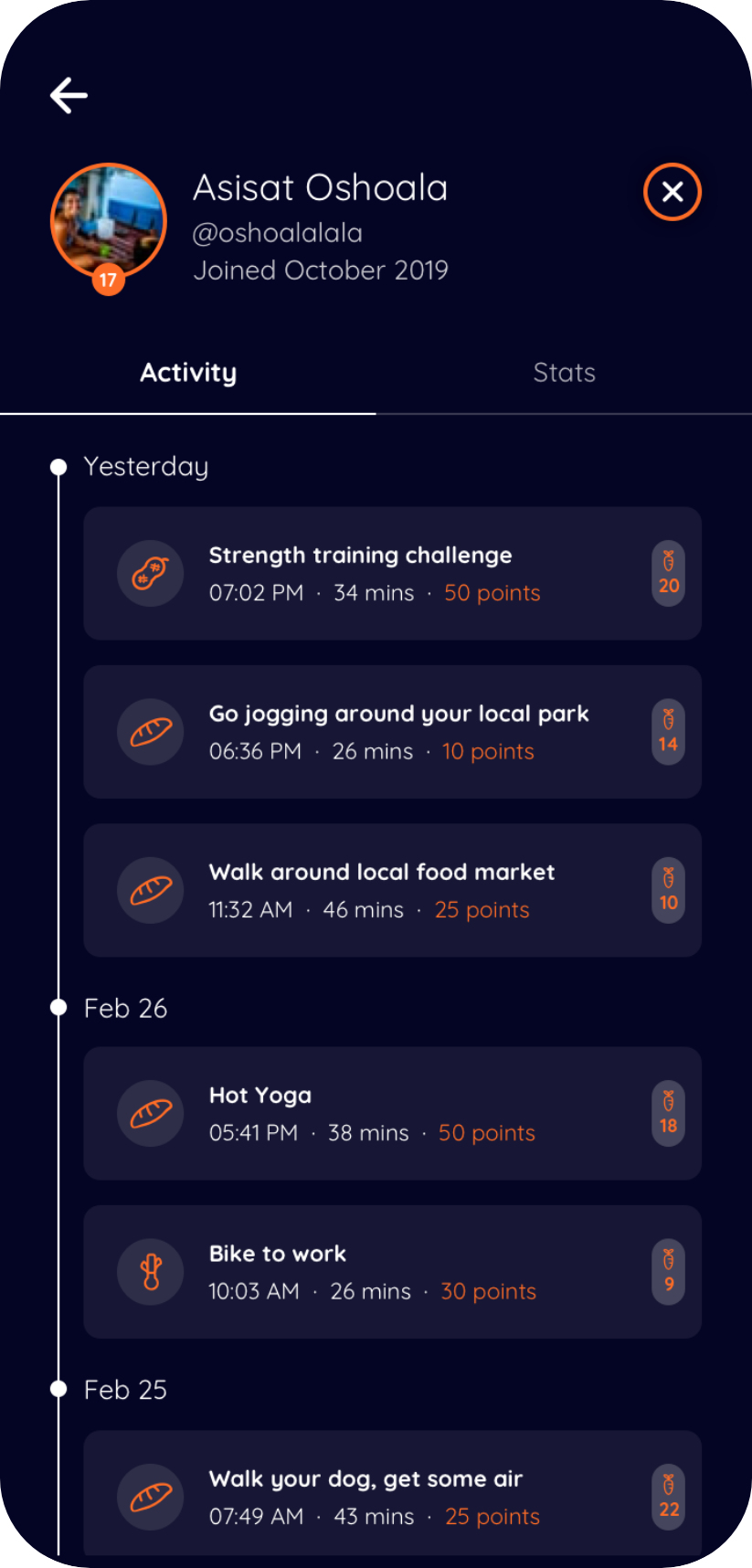Open Asisat Oshoala's profile picture
This screenshot has height=1568, width=752.
click(108, 219)
